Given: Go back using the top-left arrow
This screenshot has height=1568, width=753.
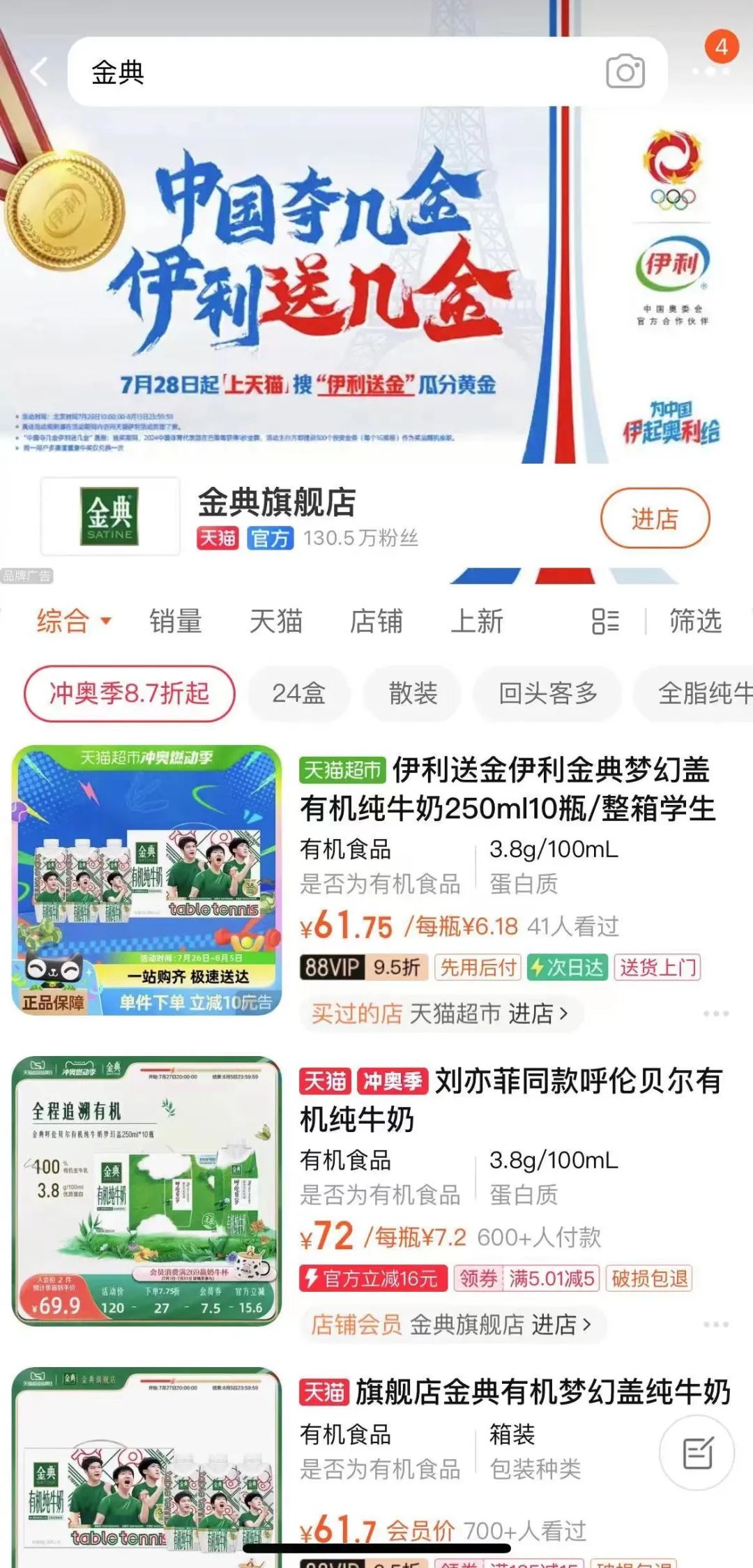Looking at the screenshot, I should [40, 72].
